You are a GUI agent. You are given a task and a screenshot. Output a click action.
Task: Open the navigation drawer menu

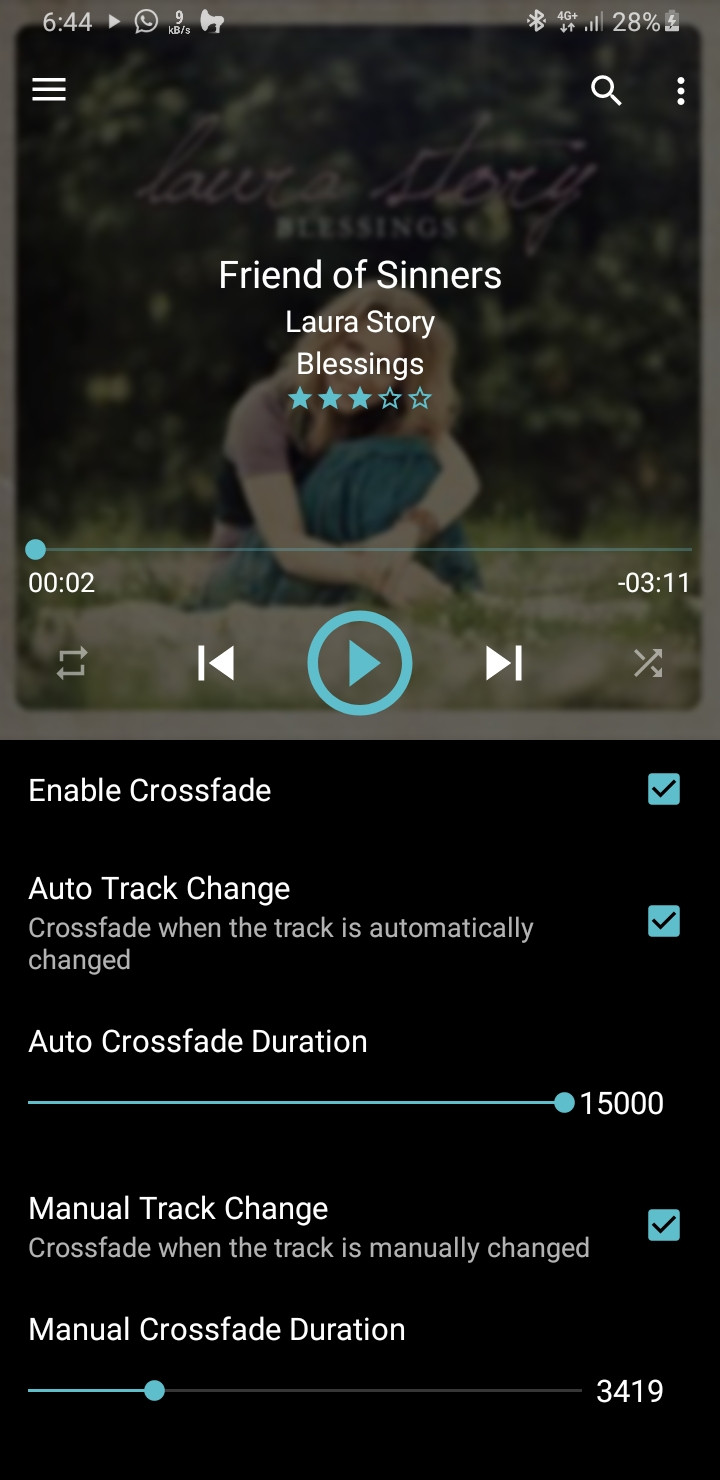[48, 89]
